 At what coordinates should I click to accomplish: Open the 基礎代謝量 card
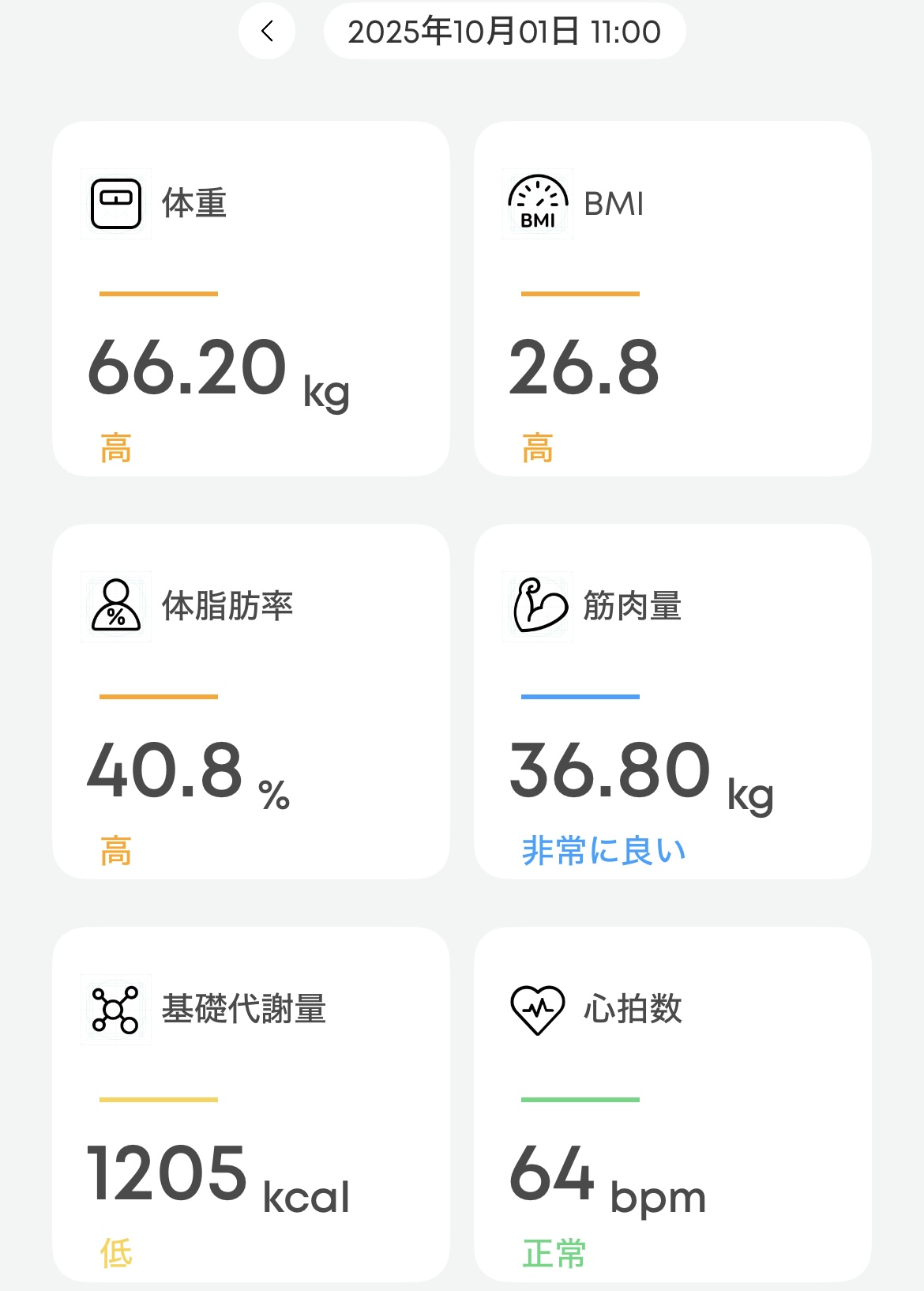(x=251, y=1105)
